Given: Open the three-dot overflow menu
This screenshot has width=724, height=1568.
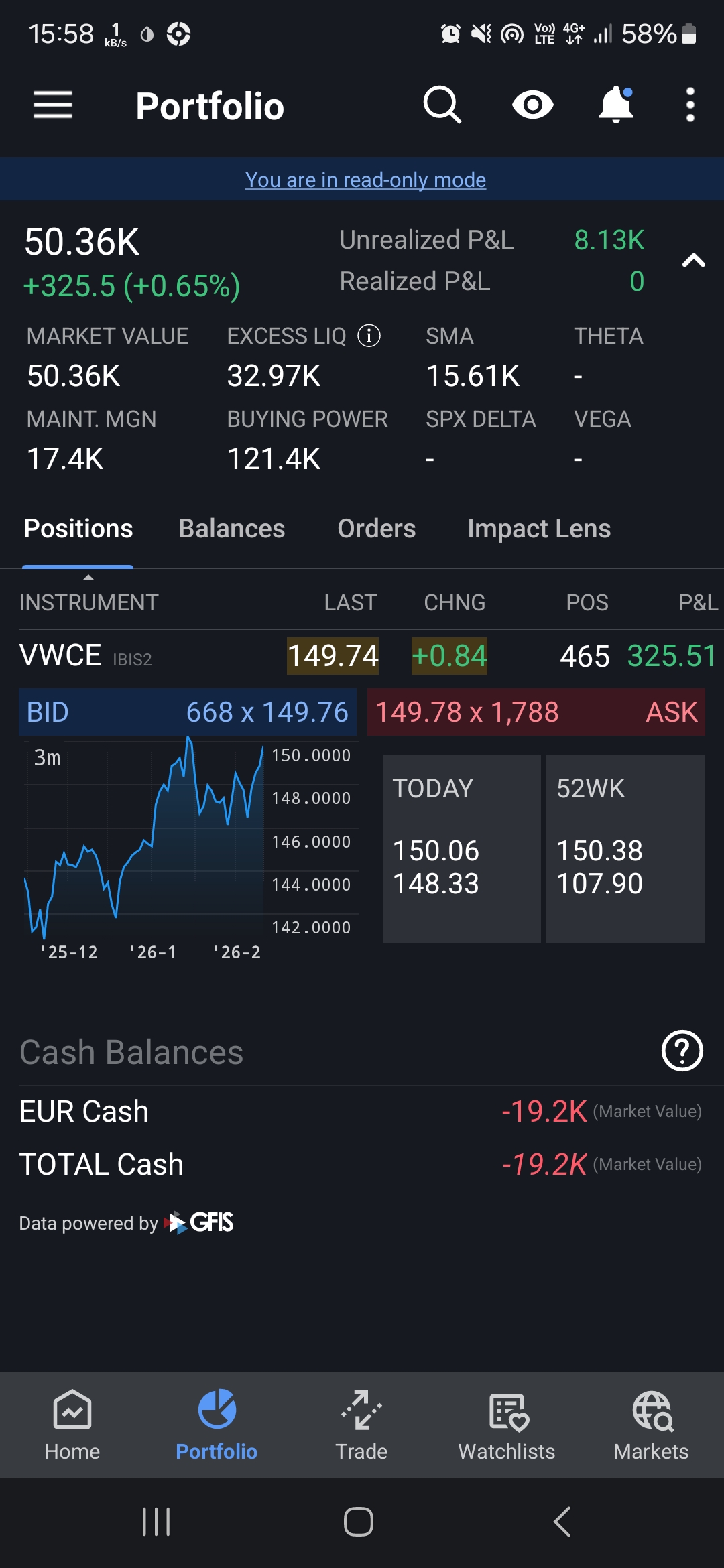Looking at the screenshot, I should point(690,105).
